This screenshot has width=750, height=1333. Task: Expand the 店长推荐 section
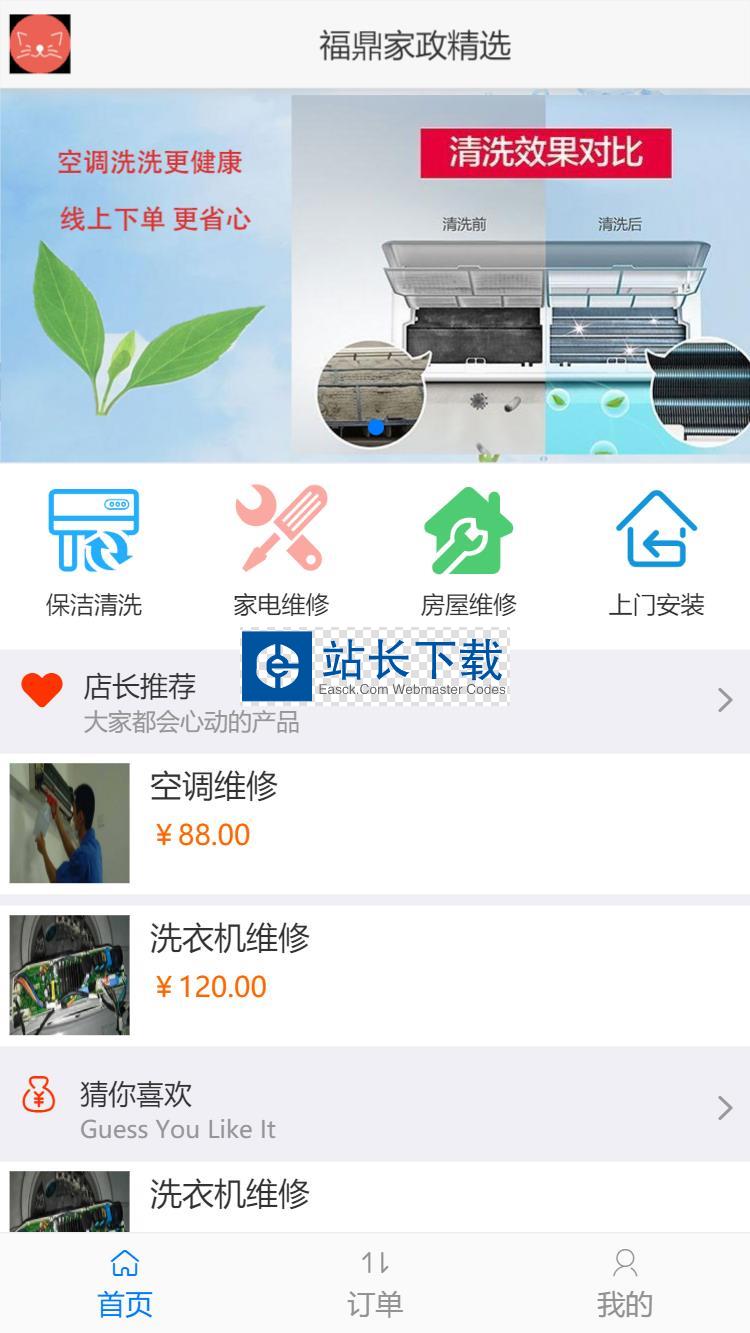(725, 700)
